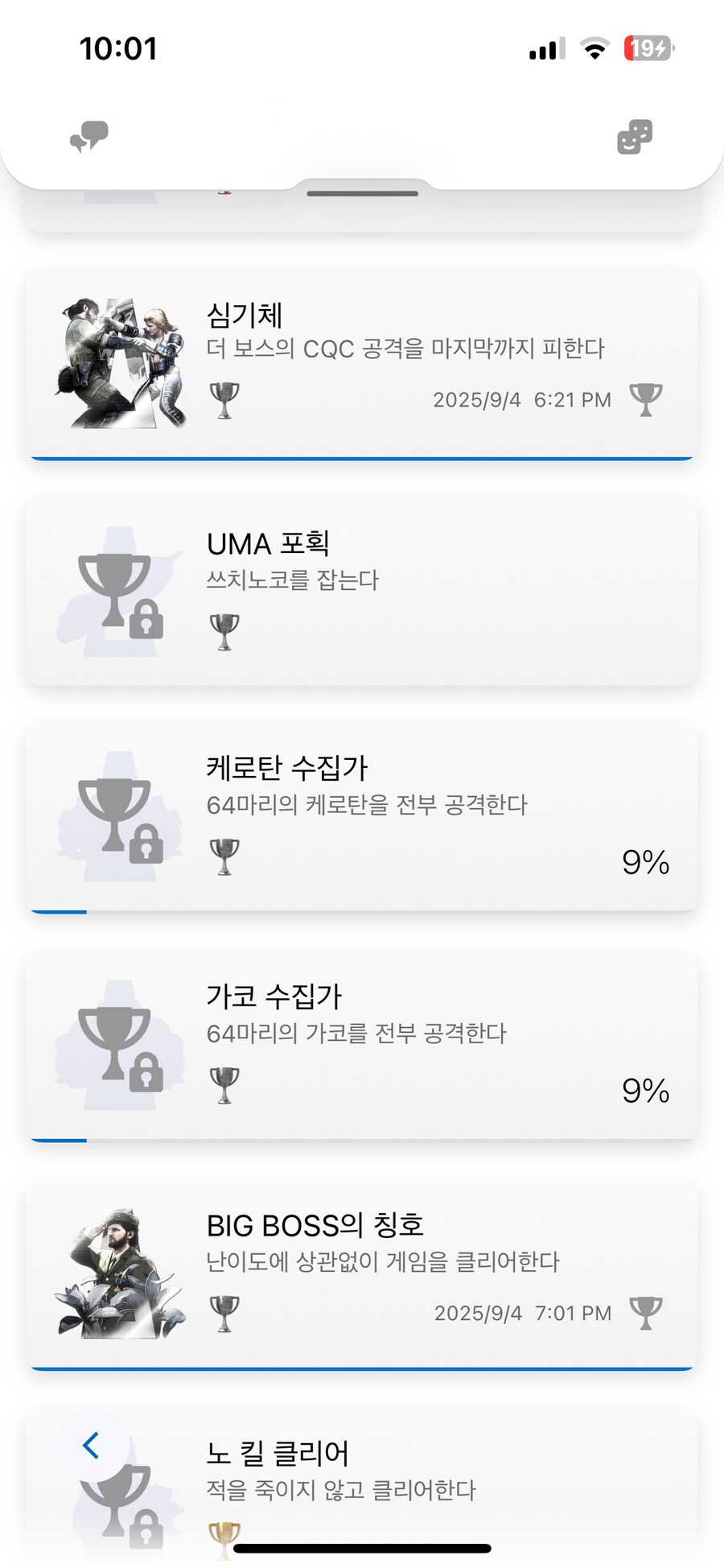Select the bronze trophy icon under 케로탄 수집가

tap(224, 855)
